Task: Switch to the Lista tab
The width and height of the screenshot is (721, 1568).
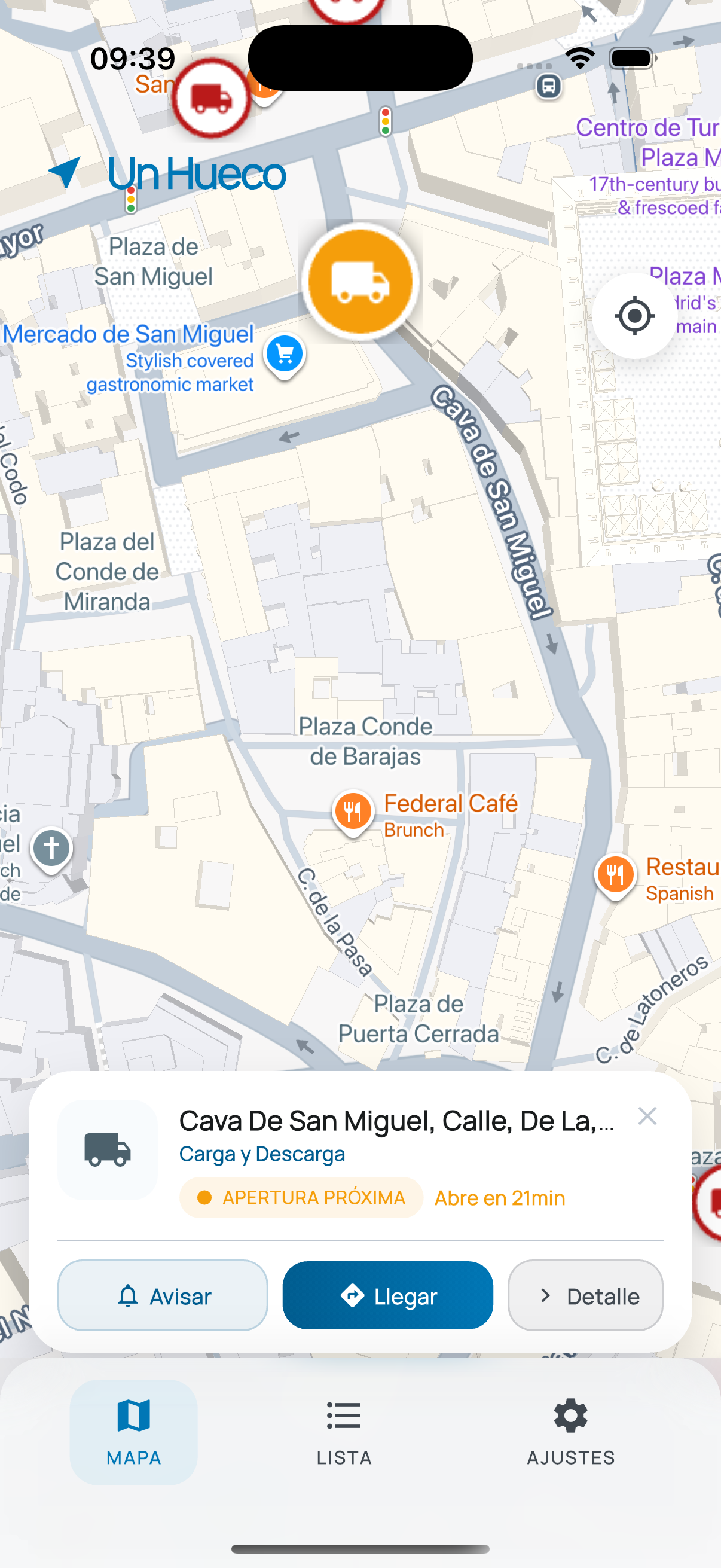Action: click(344, 1432)
